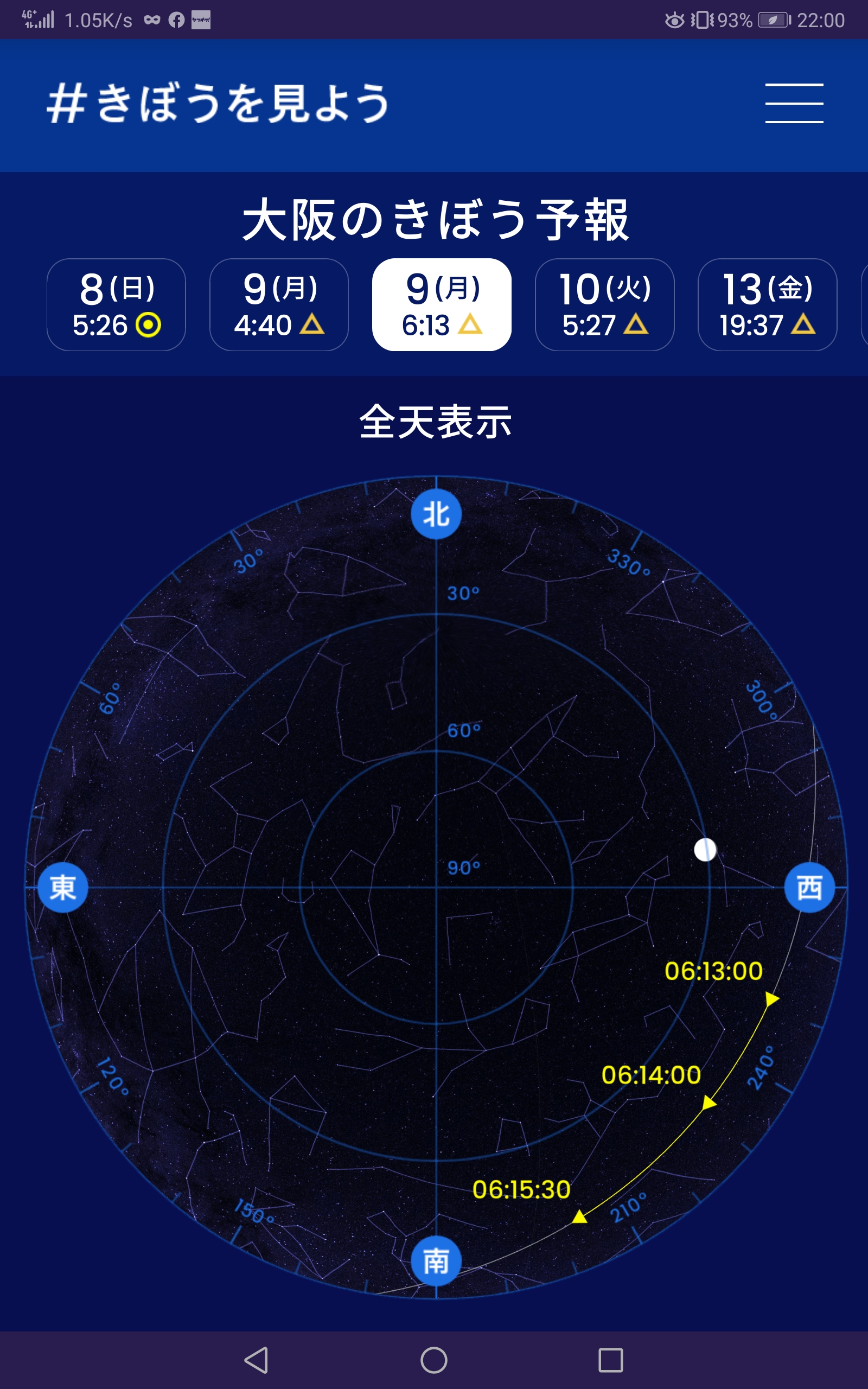Open the hamburger menu
868x1389 pixels.
click(x=794, y=103)
